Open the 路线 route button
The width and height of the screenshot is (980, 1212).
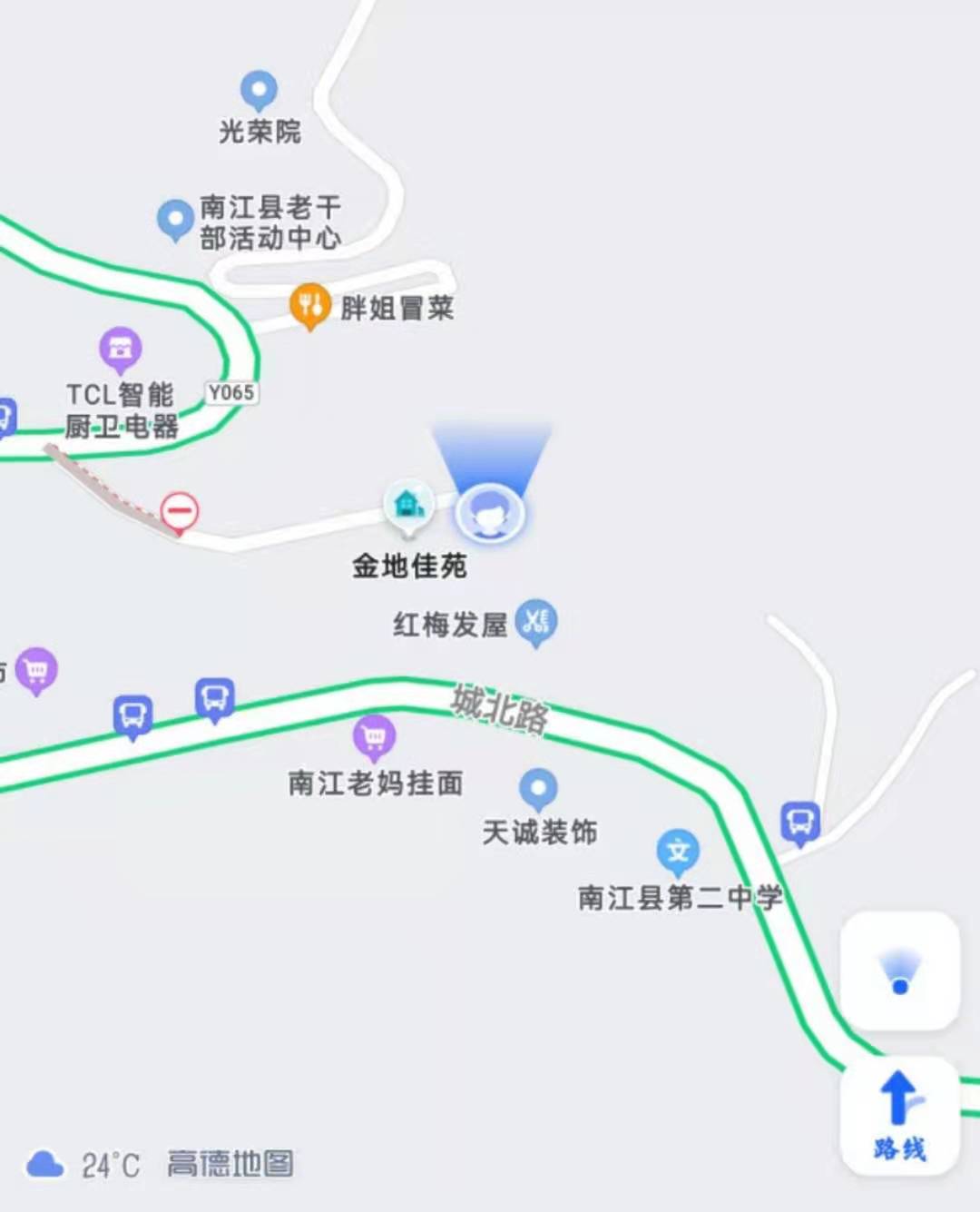click(899, 1116)
